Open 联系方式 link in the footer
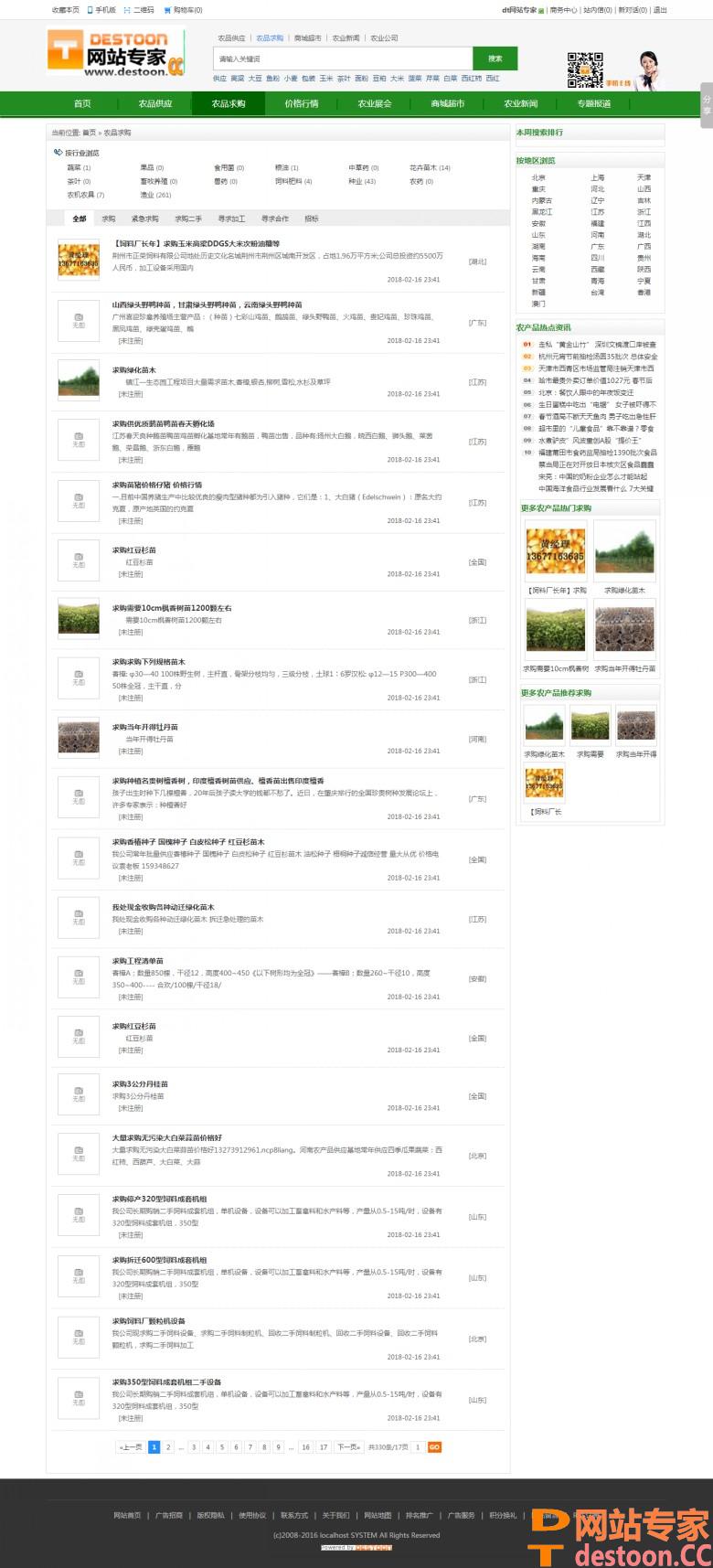 [x=294, y=1515]
